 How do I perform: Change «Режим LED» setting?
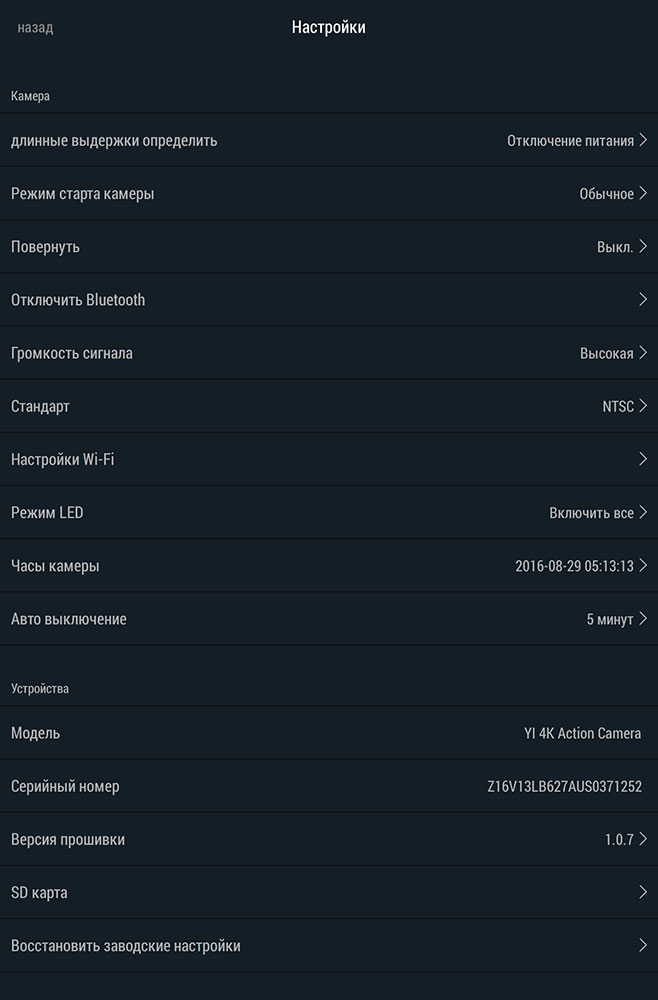[329, 512]
